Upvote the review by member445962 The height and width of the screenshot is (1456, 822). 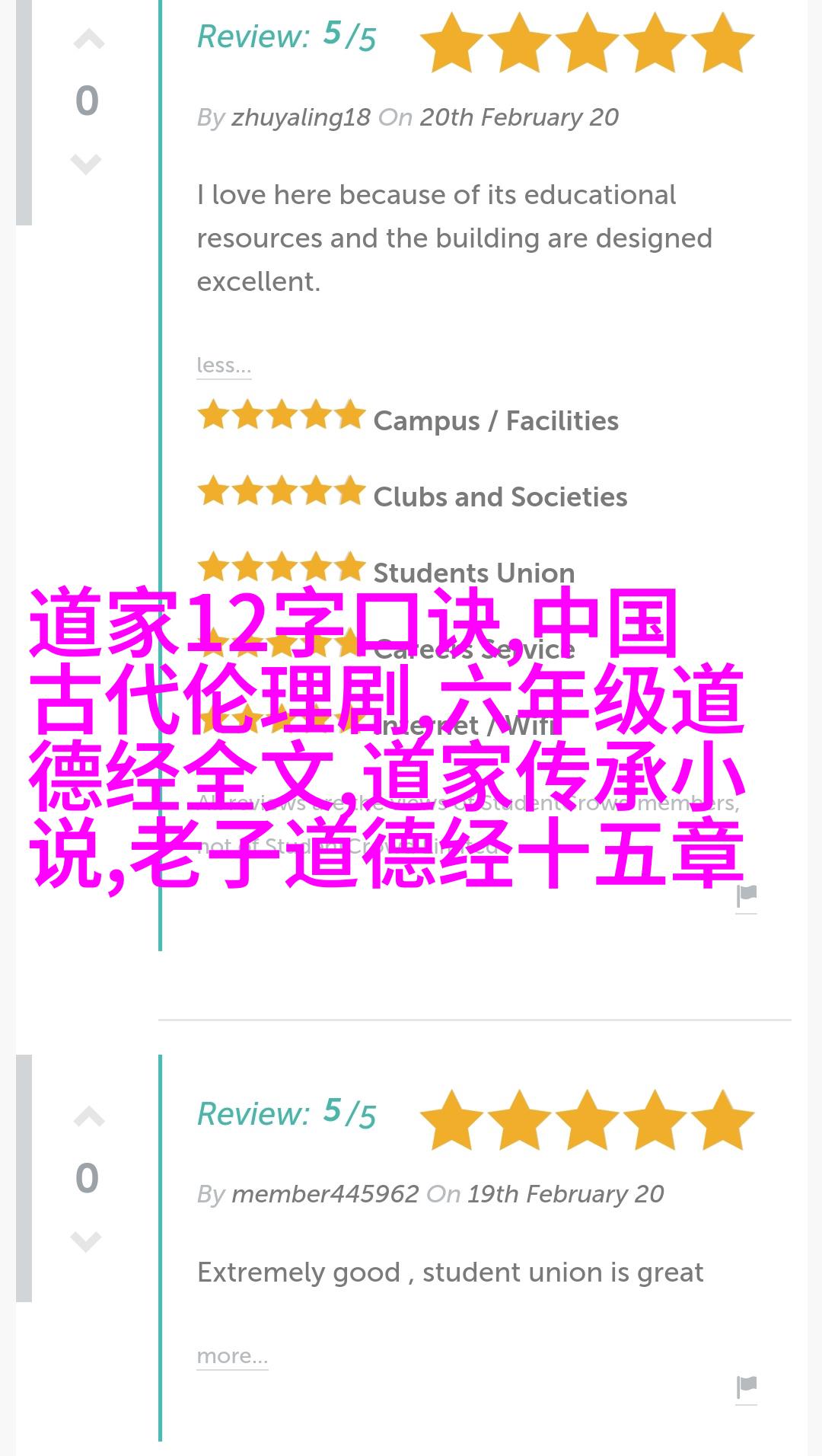(88, 1117)
